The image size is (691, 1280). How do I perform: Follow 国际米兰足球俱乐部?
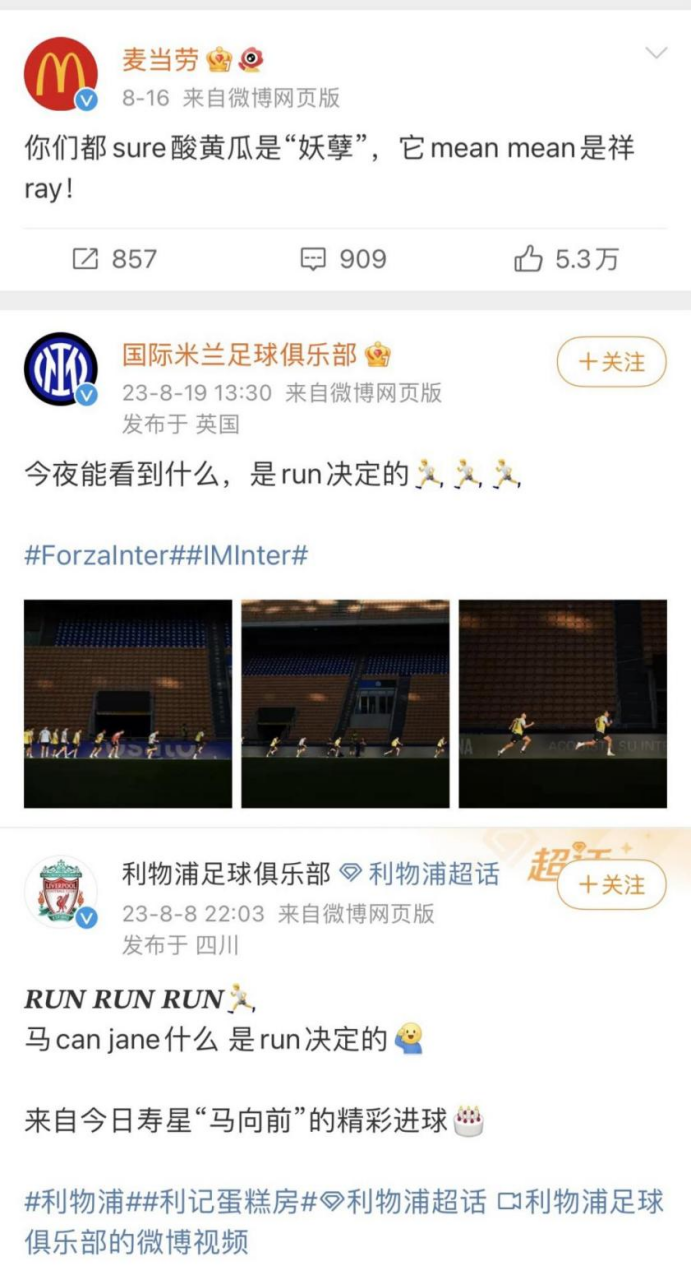611,361
